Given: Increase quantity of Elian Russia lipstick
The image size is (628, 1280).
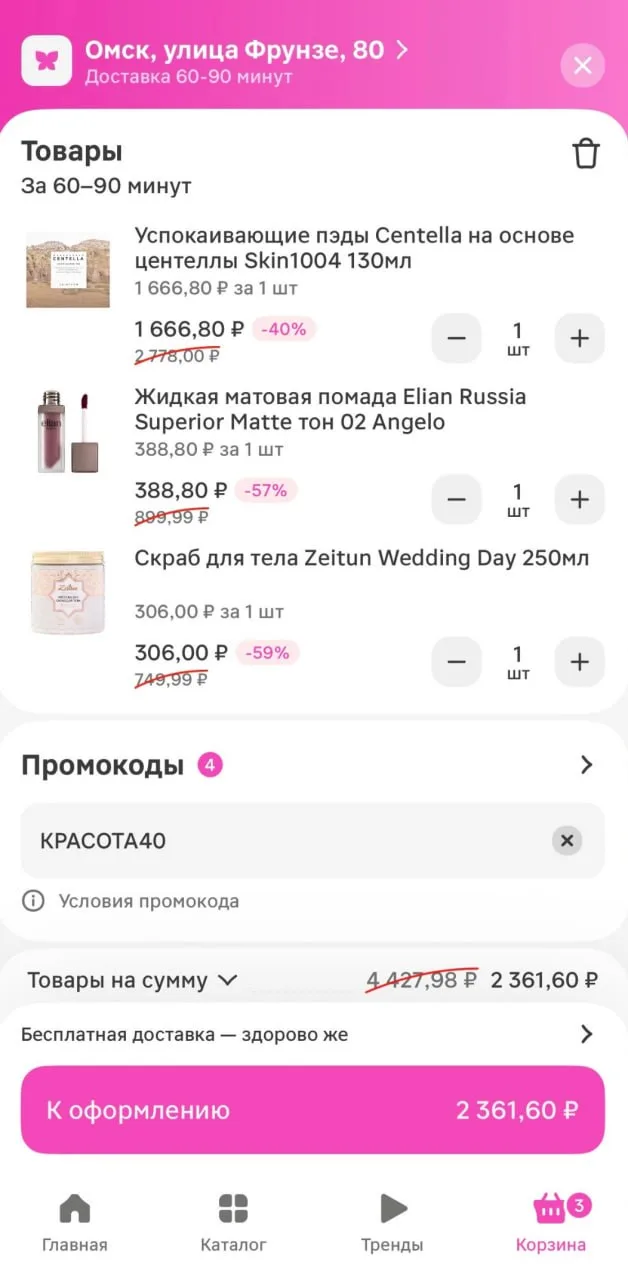Looking at the screenshot, I should [x=580, y=499].
